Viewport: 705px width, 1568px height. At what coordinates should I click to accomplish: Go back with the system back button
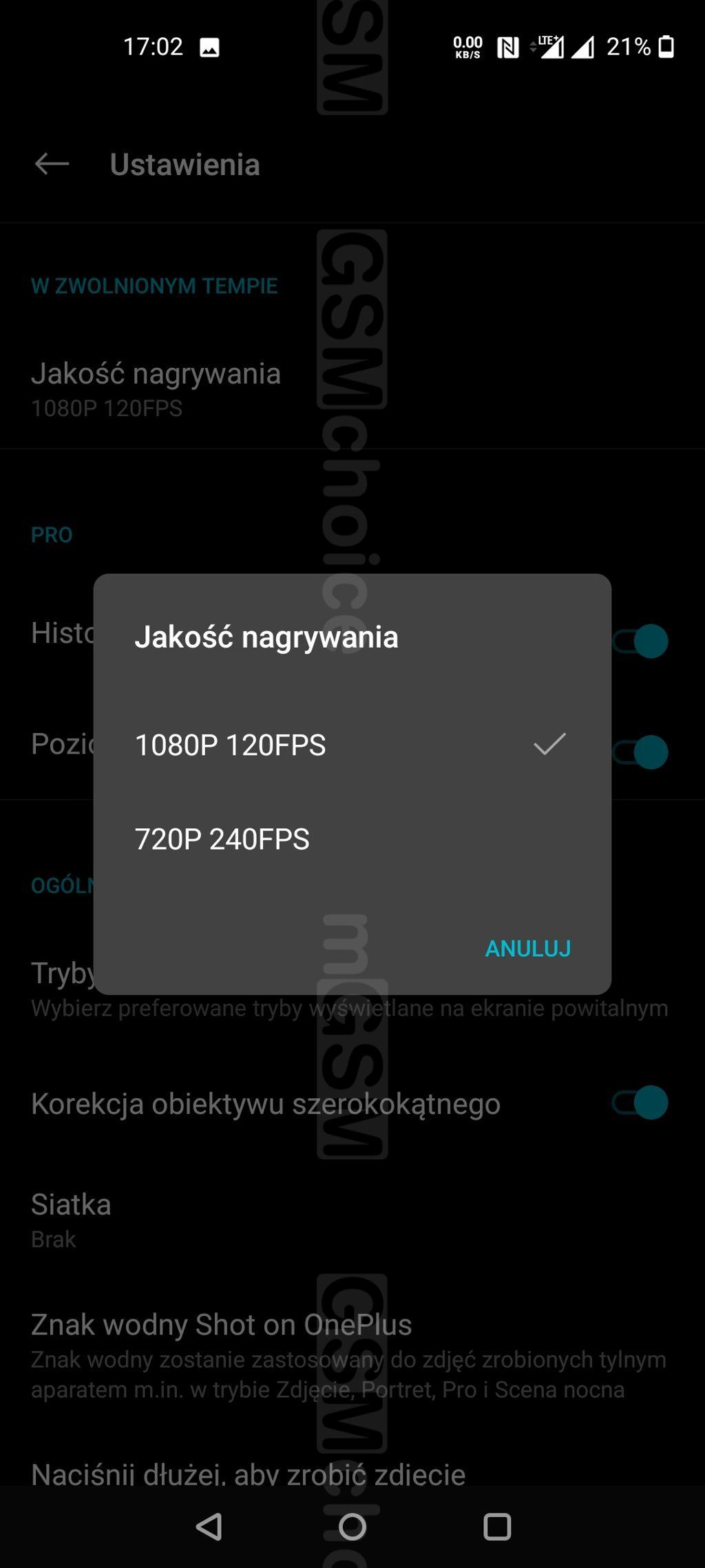click(x=209, y=1527)
